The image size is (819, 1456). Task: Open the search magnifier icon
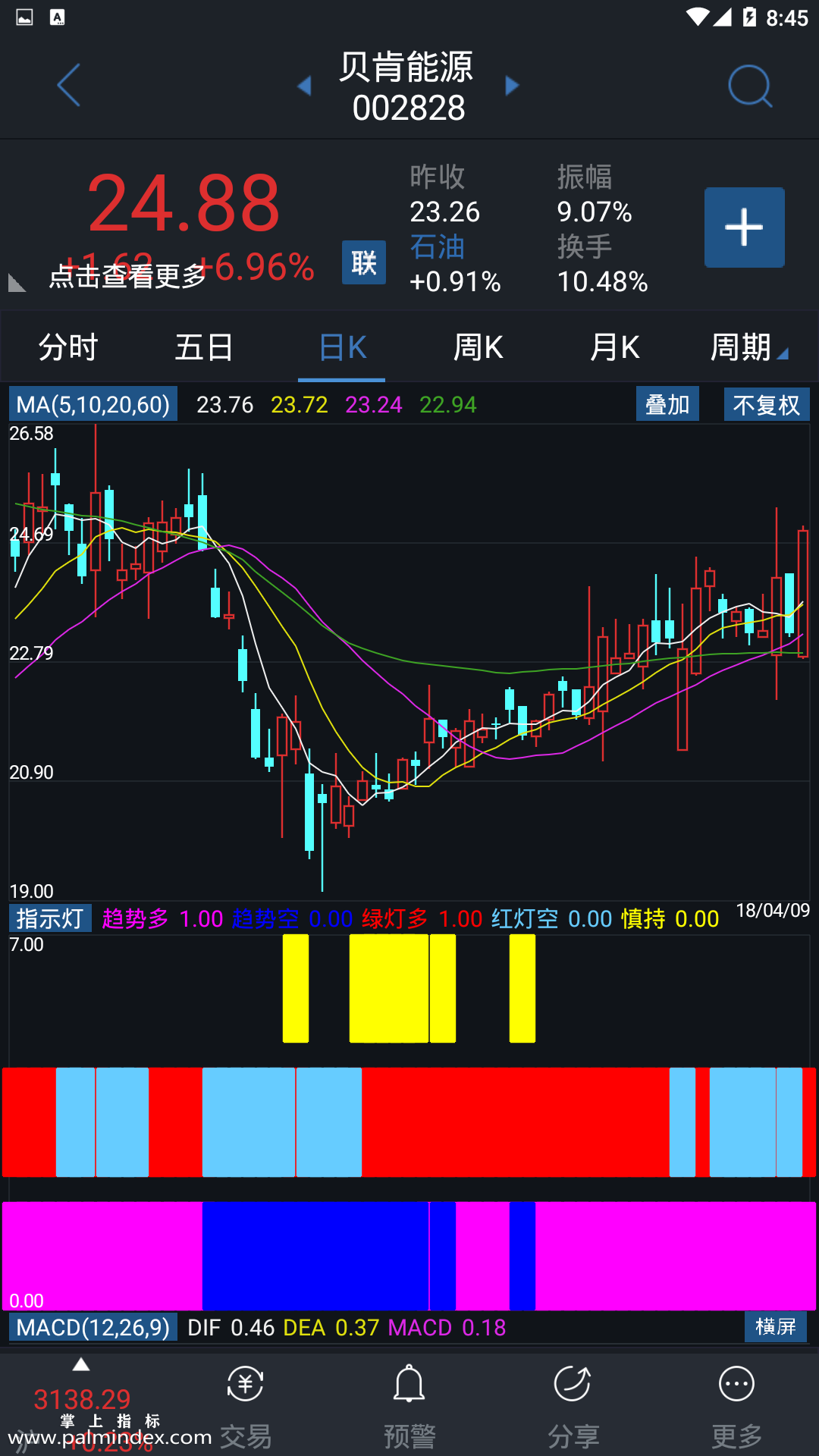[x=749, y=86]
